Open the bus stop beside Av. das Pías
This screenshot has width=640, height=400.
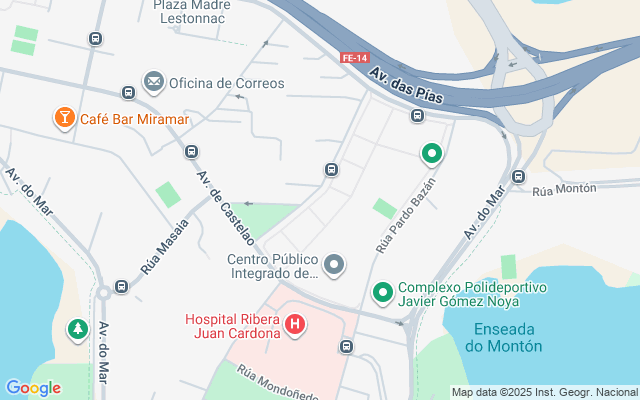(x=418, y=116)
